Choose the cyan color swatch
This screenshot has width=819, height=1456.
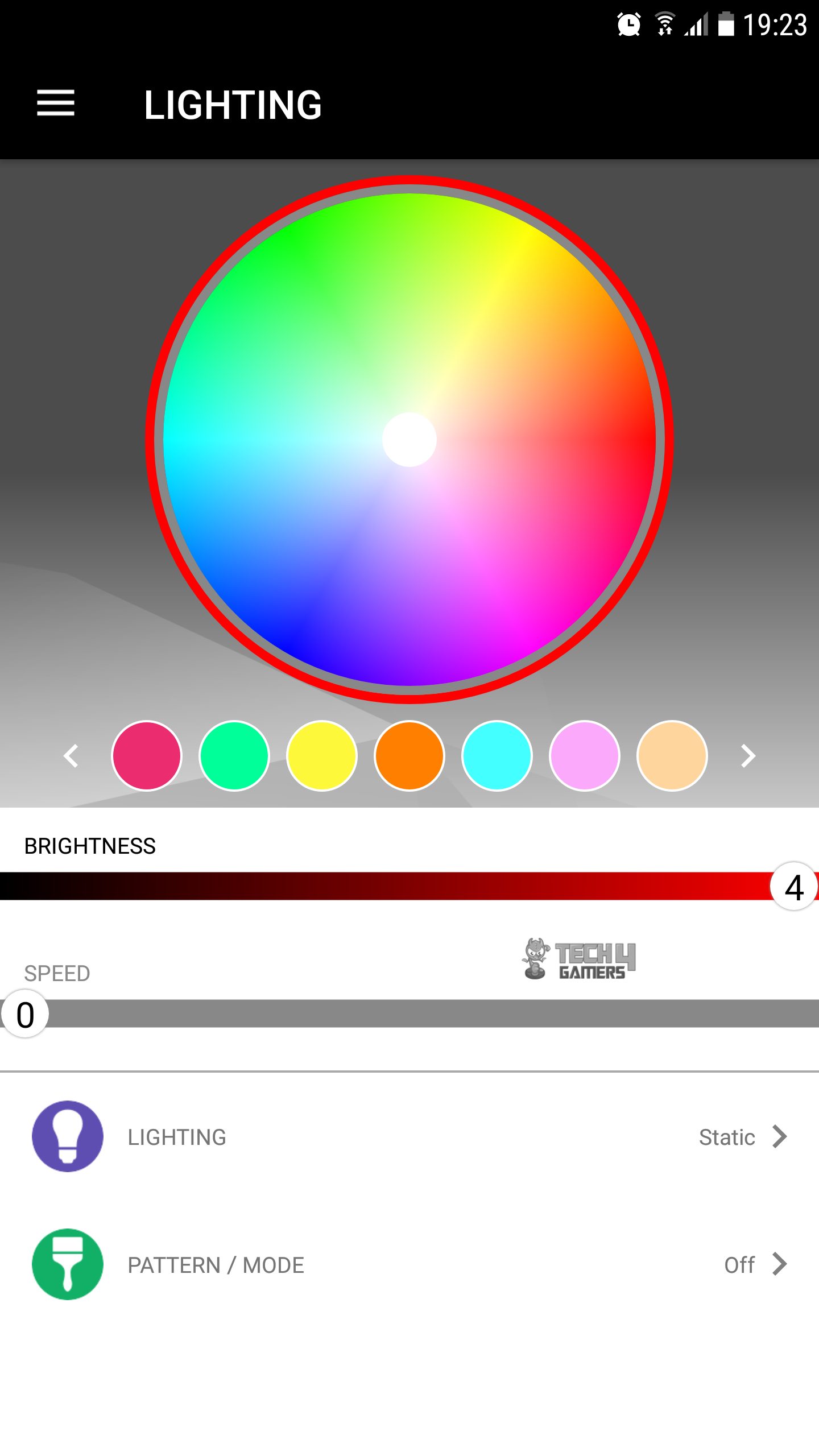497,756
